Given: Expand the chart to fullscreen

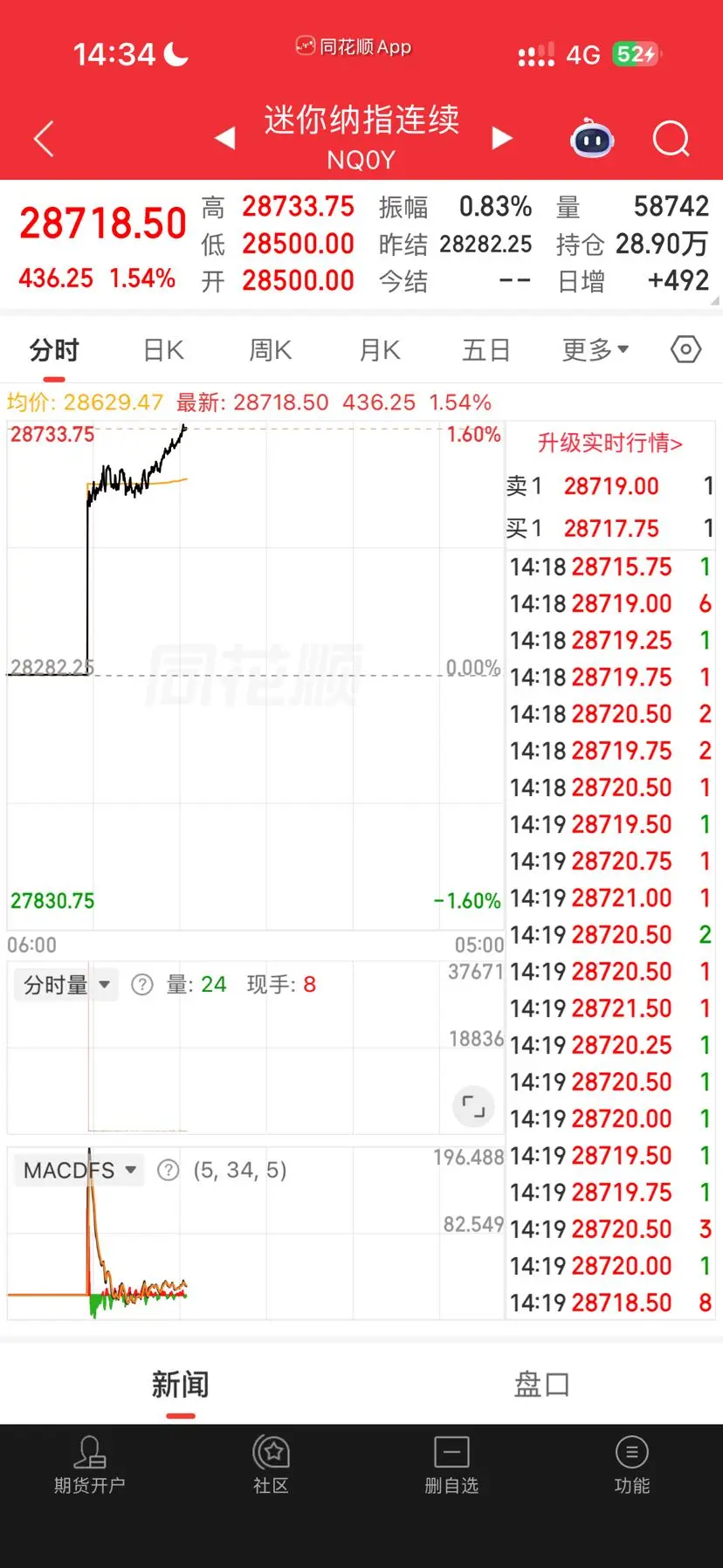Looking at the screenshot, I should tap(473, 1106).
